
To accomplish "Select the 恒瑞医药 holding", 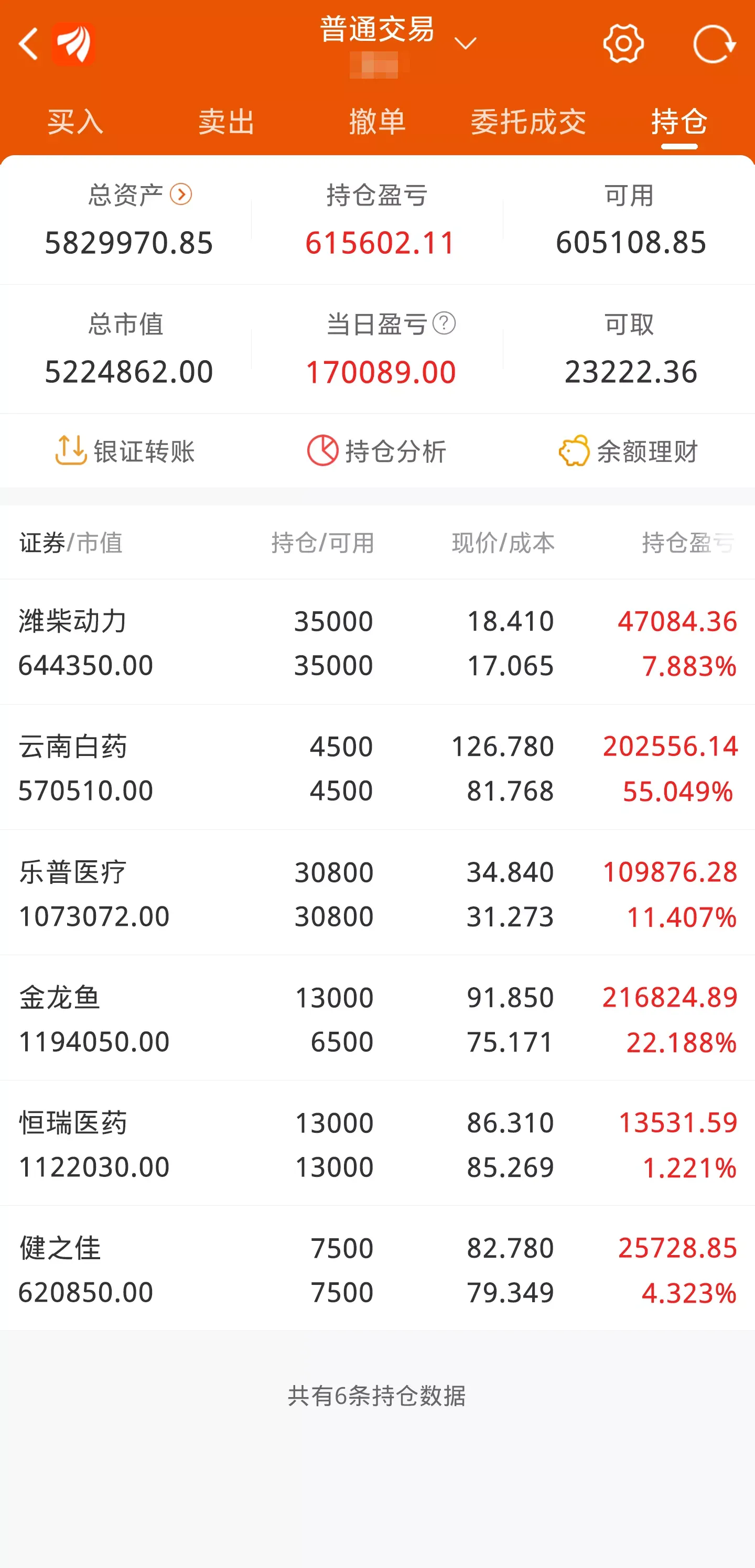I will pyautogui.click(x=377, y=1144).
